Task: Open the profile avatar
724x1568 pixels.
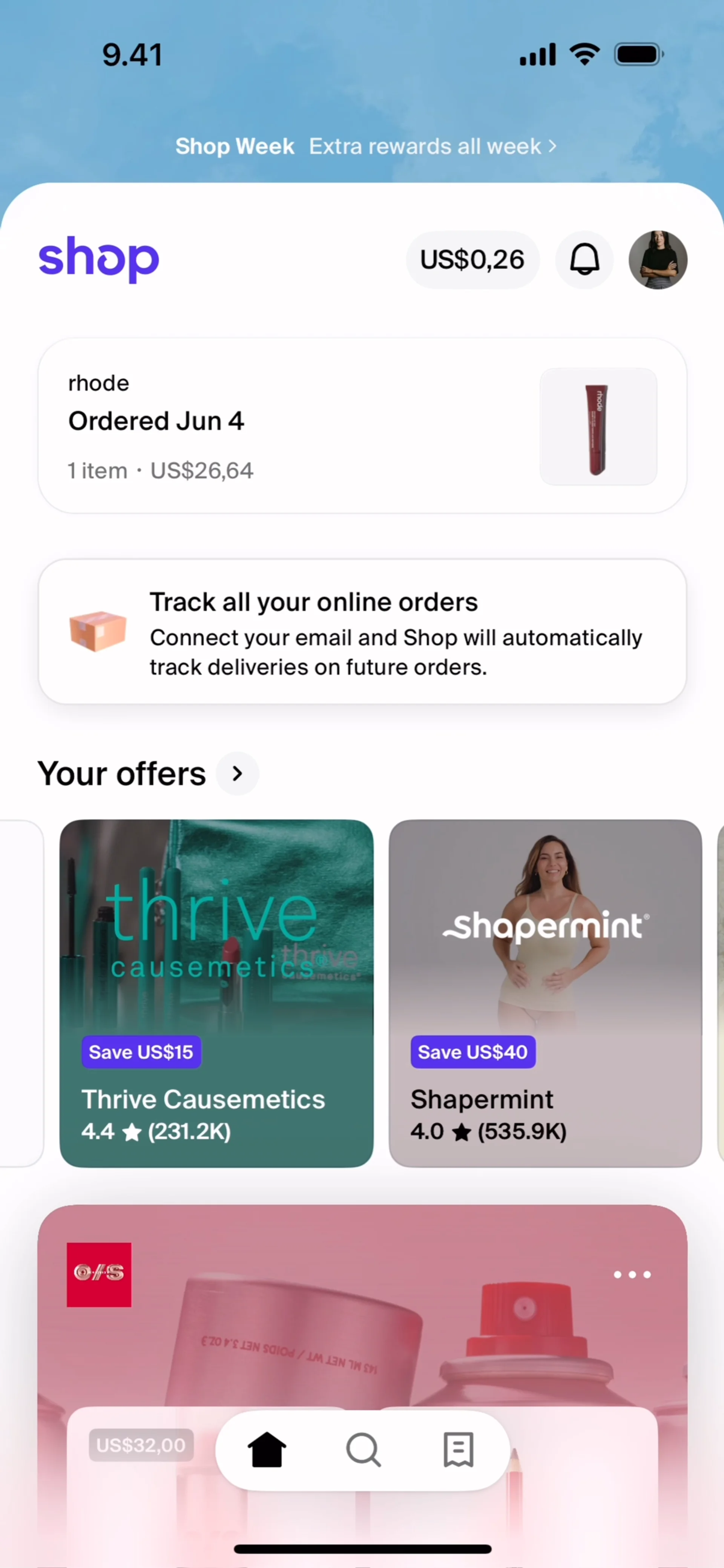Action: pos(658,260)
